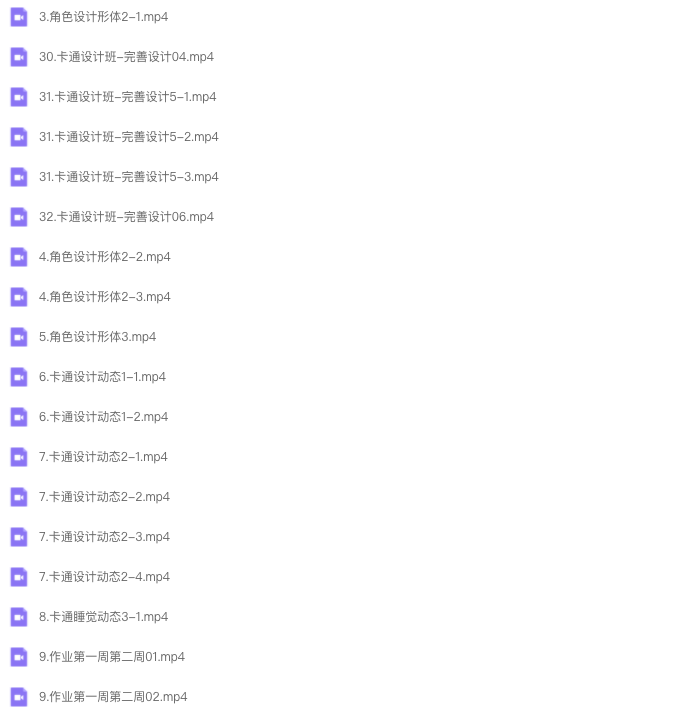Open video 3.角色设计形体2-1.mp4

click(103, 17)
